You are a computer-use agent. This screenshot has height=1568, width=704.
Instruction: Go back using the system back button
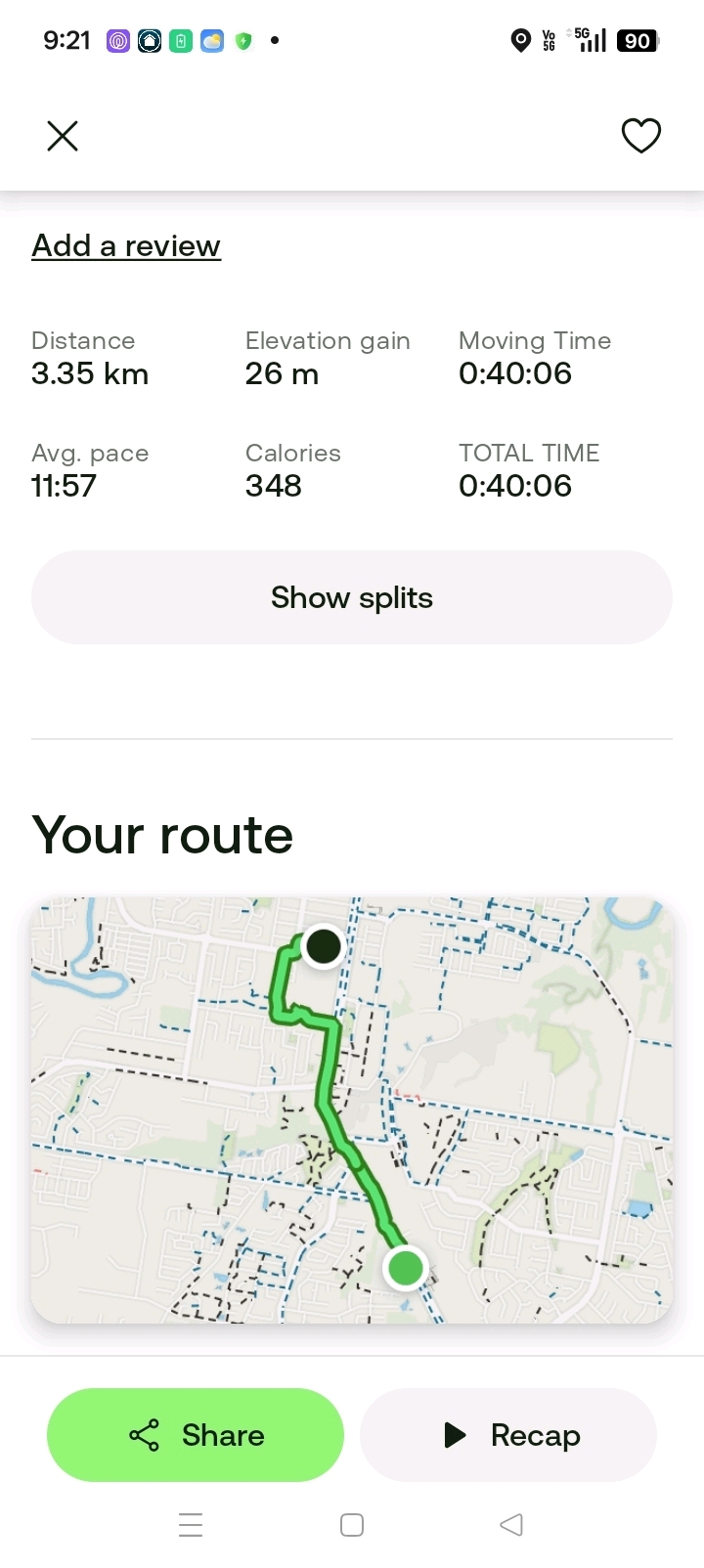[511, 1524]
